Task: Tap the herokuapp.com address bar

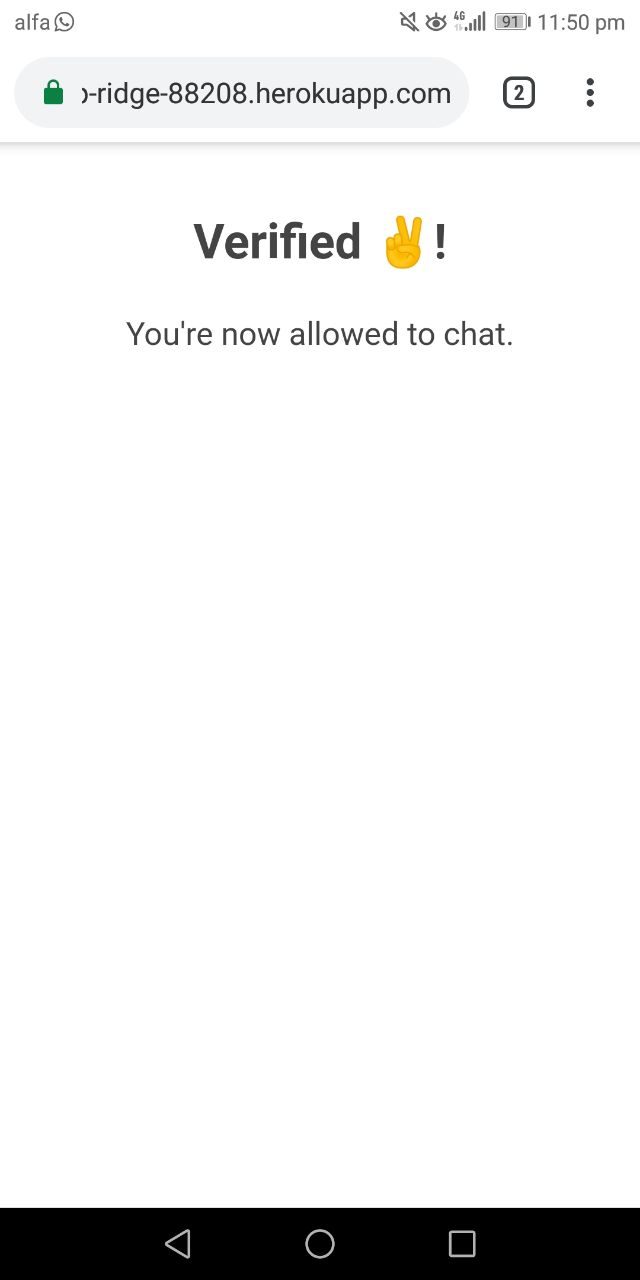Action: pyautogui.click(x=265, y=94)
